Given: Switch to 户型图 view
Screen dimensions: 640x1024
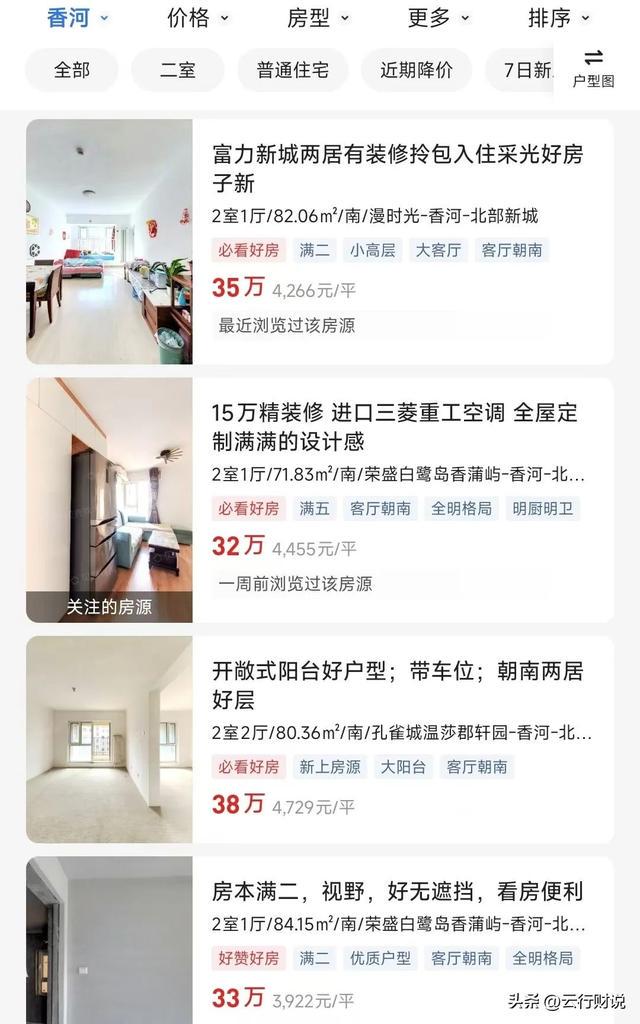Looking at the screenshot, I should pos(593,69).
